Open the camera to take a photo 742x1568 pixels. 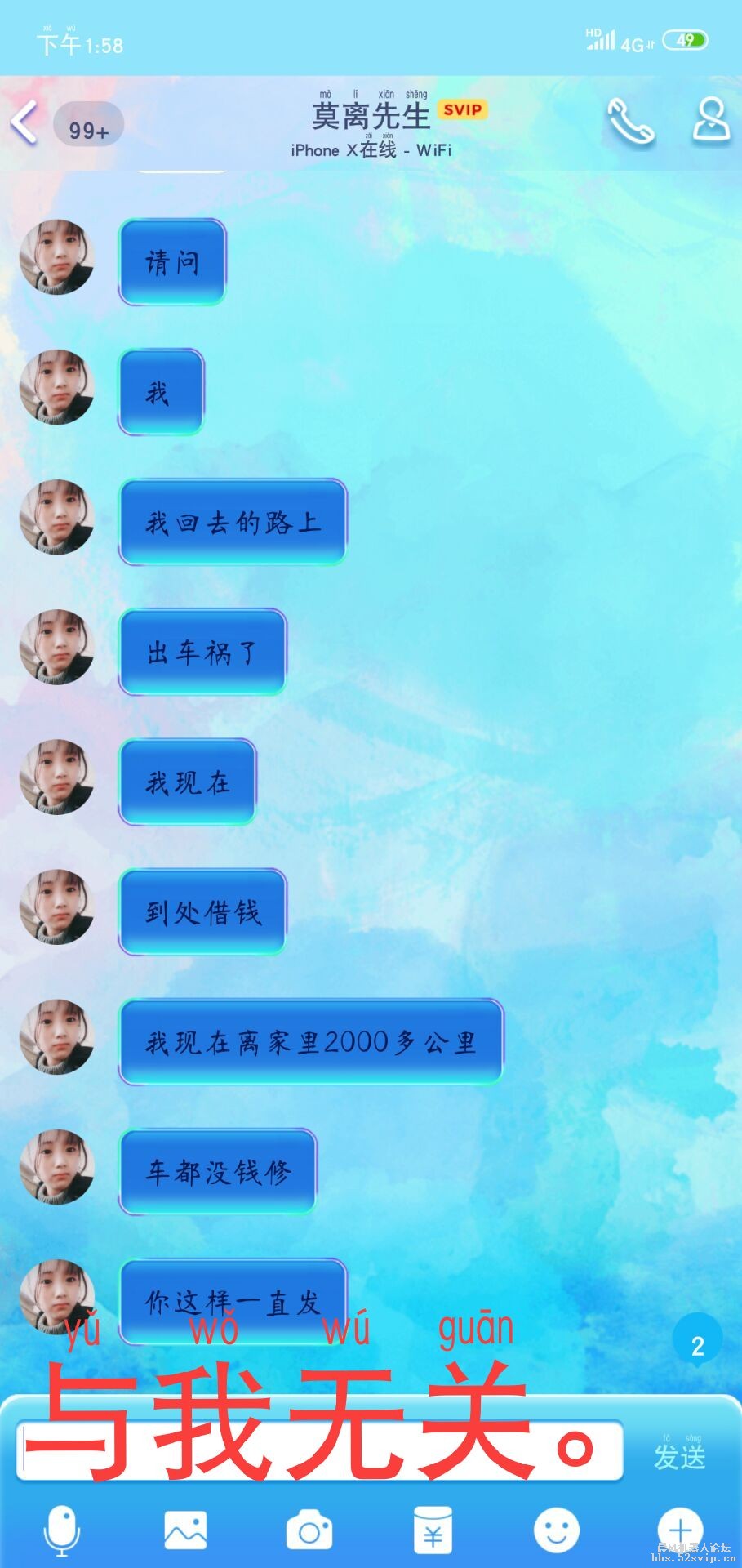pyautogui.click(x=309, y=1530)
